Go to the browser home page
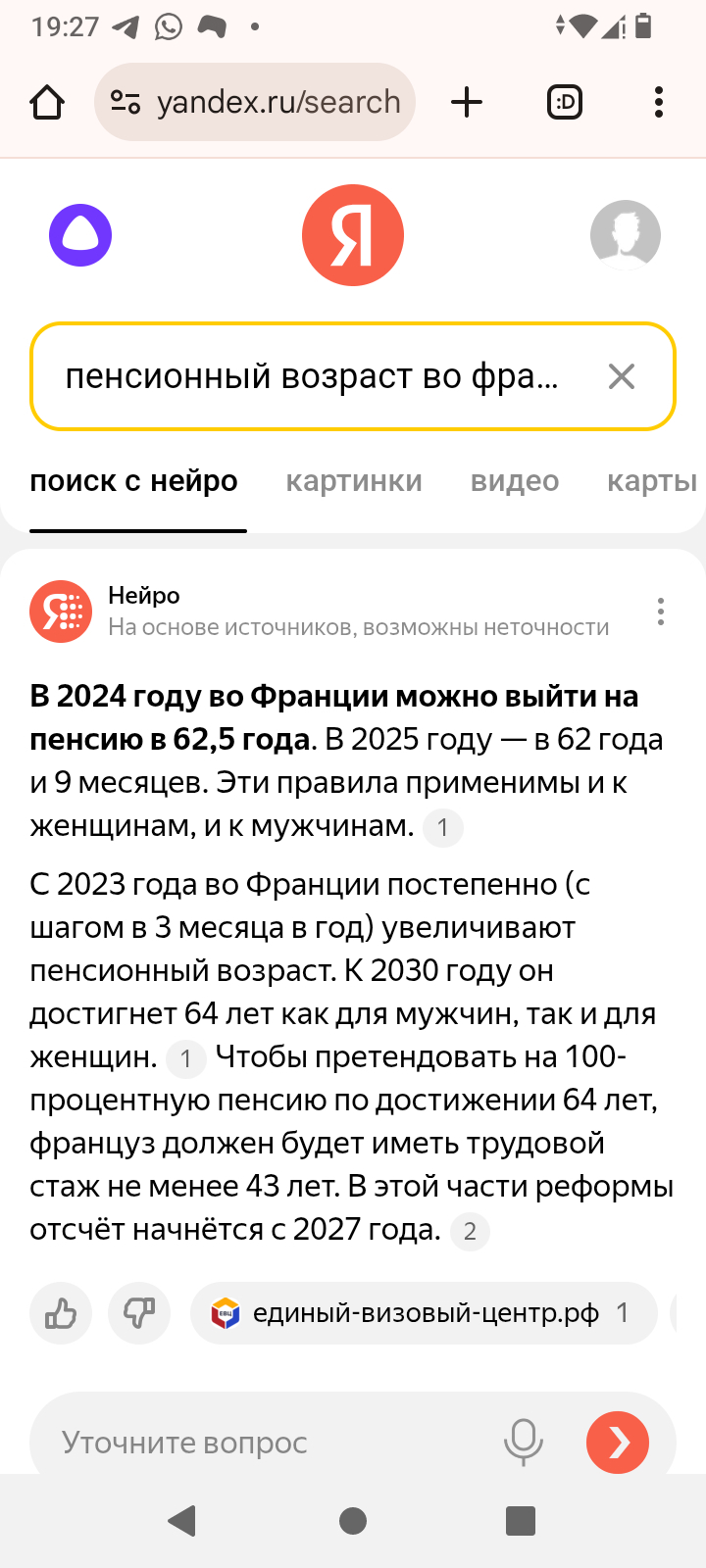This screenshot has width=706, height=1568. pos(47,102)
